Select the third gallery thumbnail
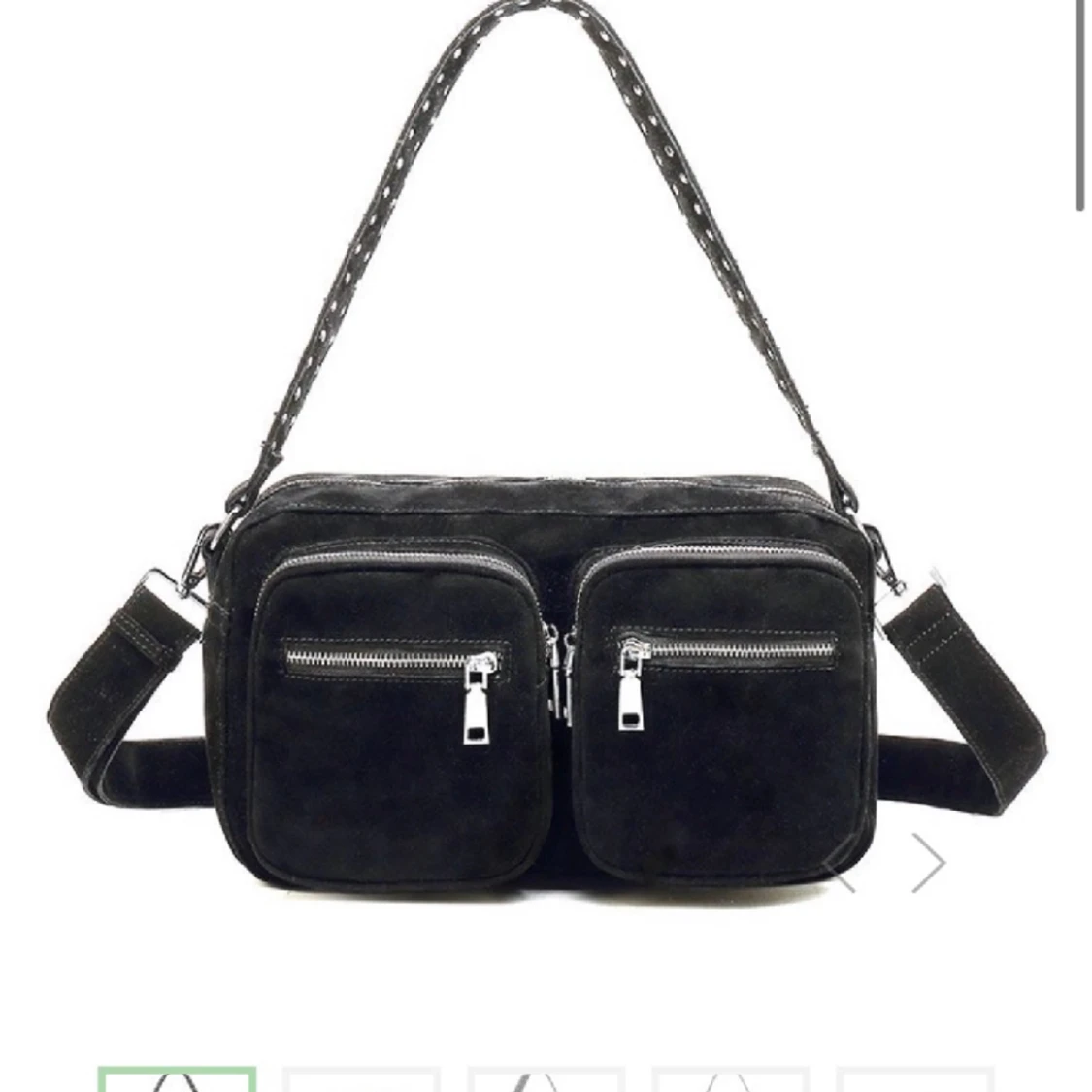The height and width of the screenshot is (1092, 1092). [x=546, y=1078]
